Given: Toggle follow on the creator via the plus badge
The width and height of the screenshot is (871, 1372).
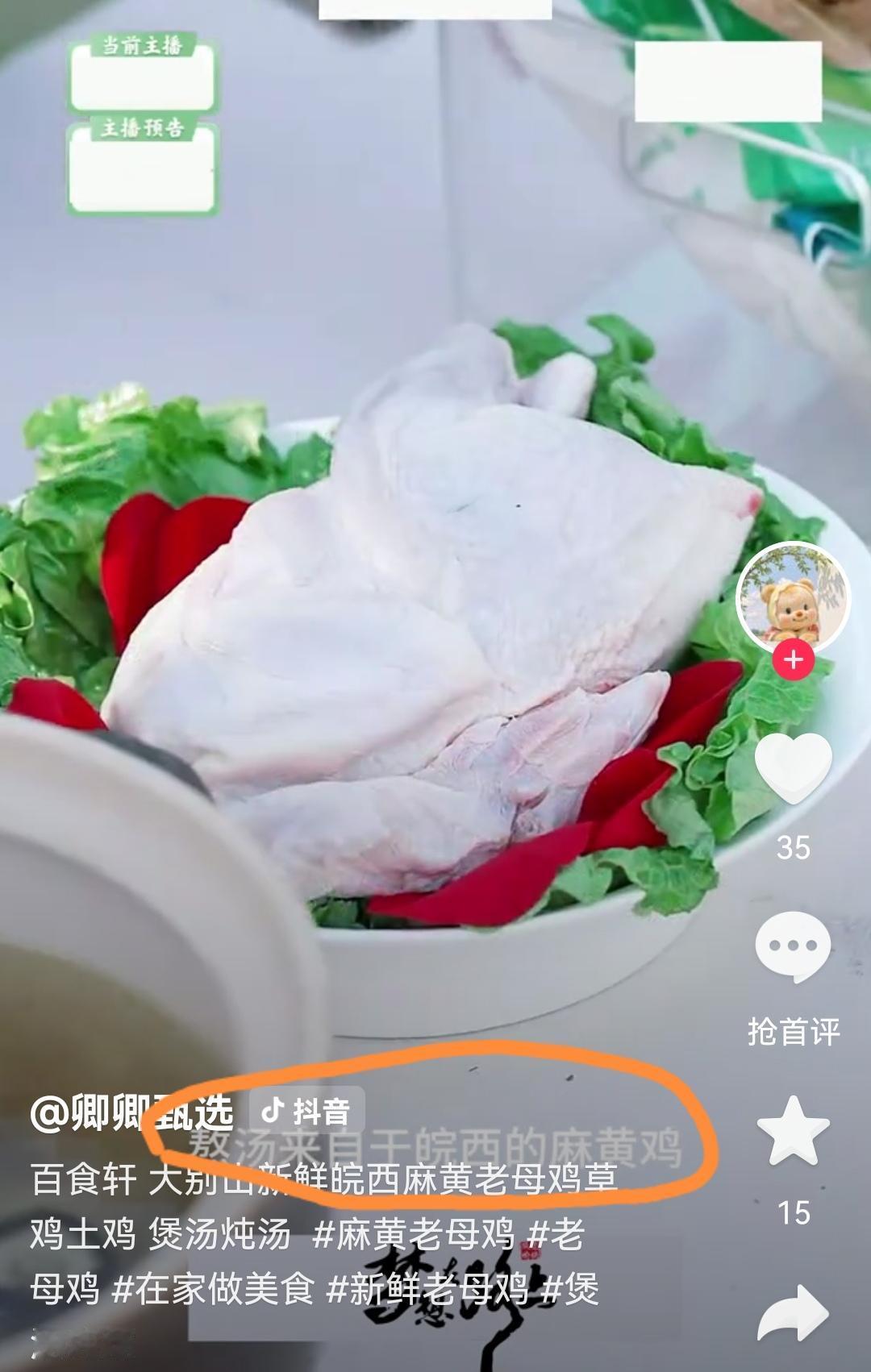Looking at the screenshot, I should tap(794, 659).
